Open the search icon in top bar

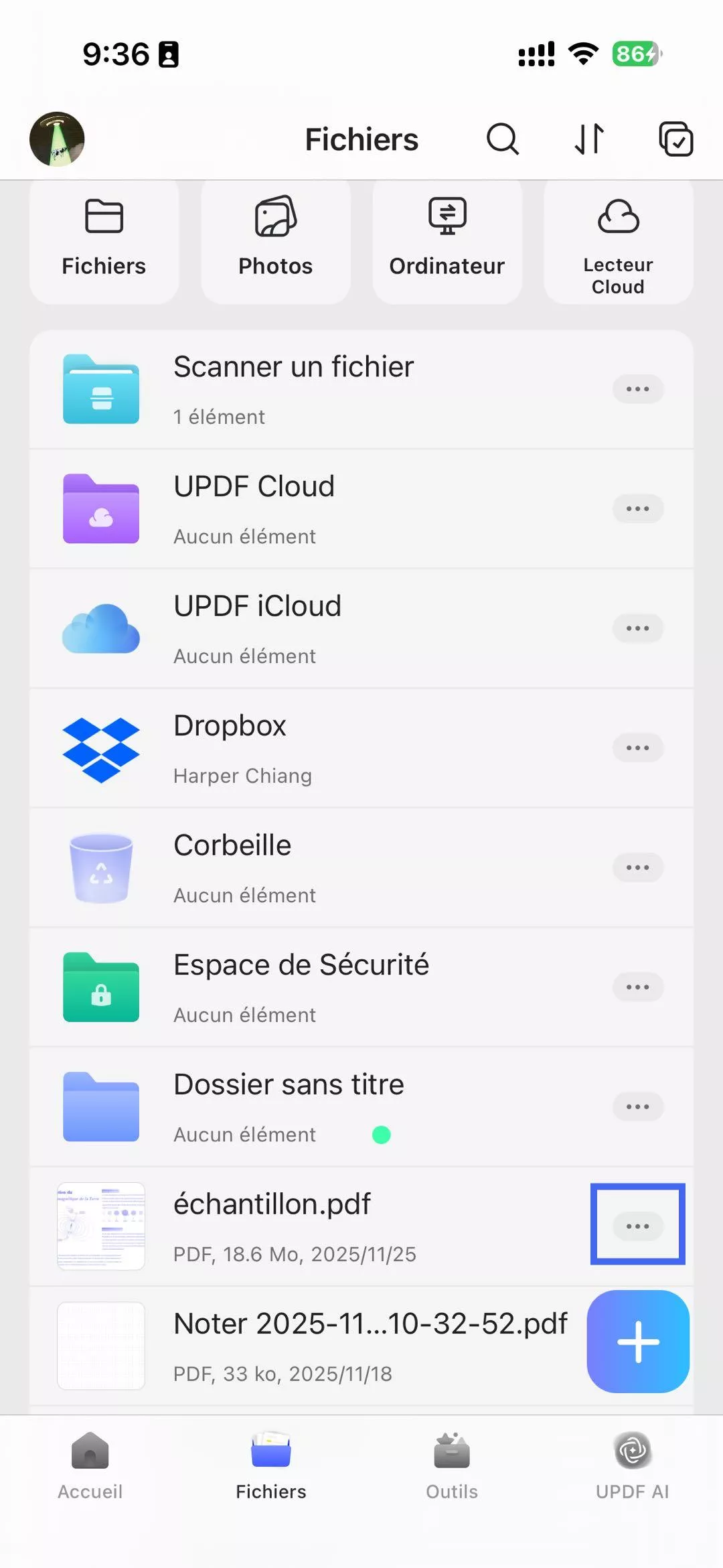[x=503, y=139]
